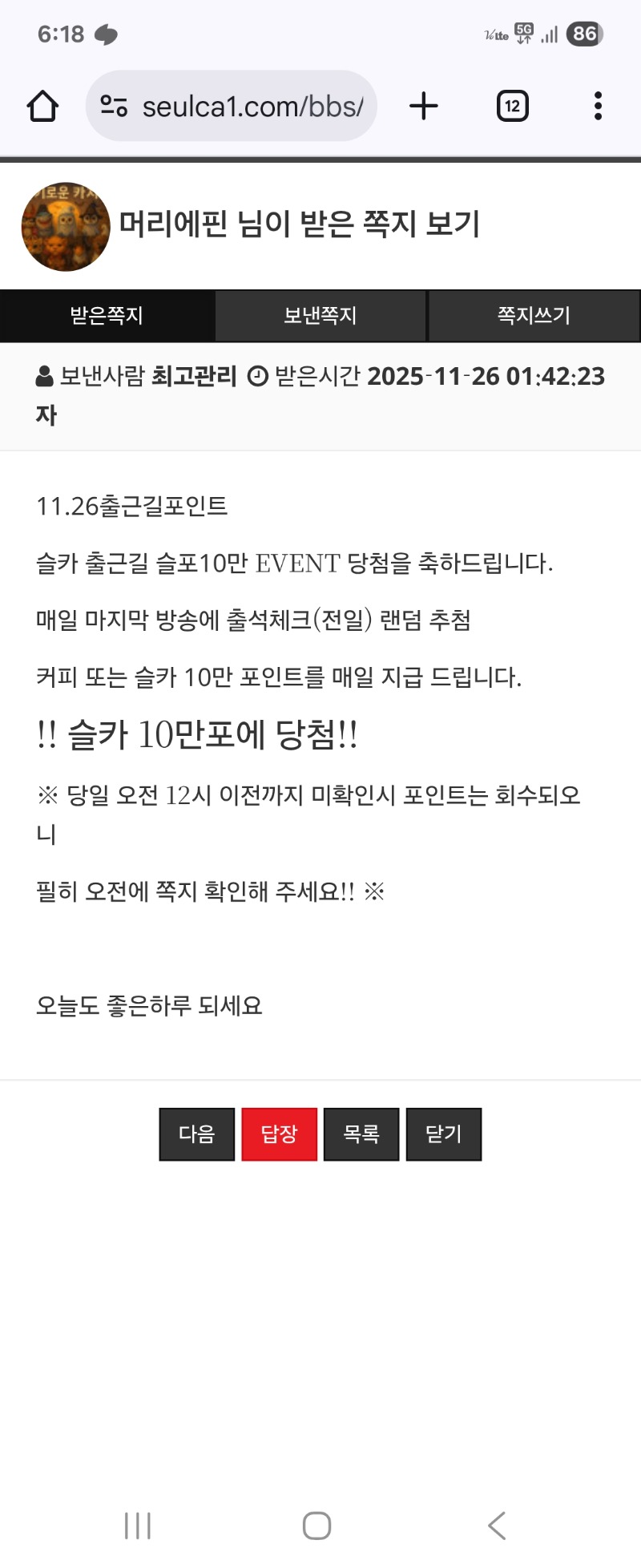Tap the system back button

coord(497,1526)
